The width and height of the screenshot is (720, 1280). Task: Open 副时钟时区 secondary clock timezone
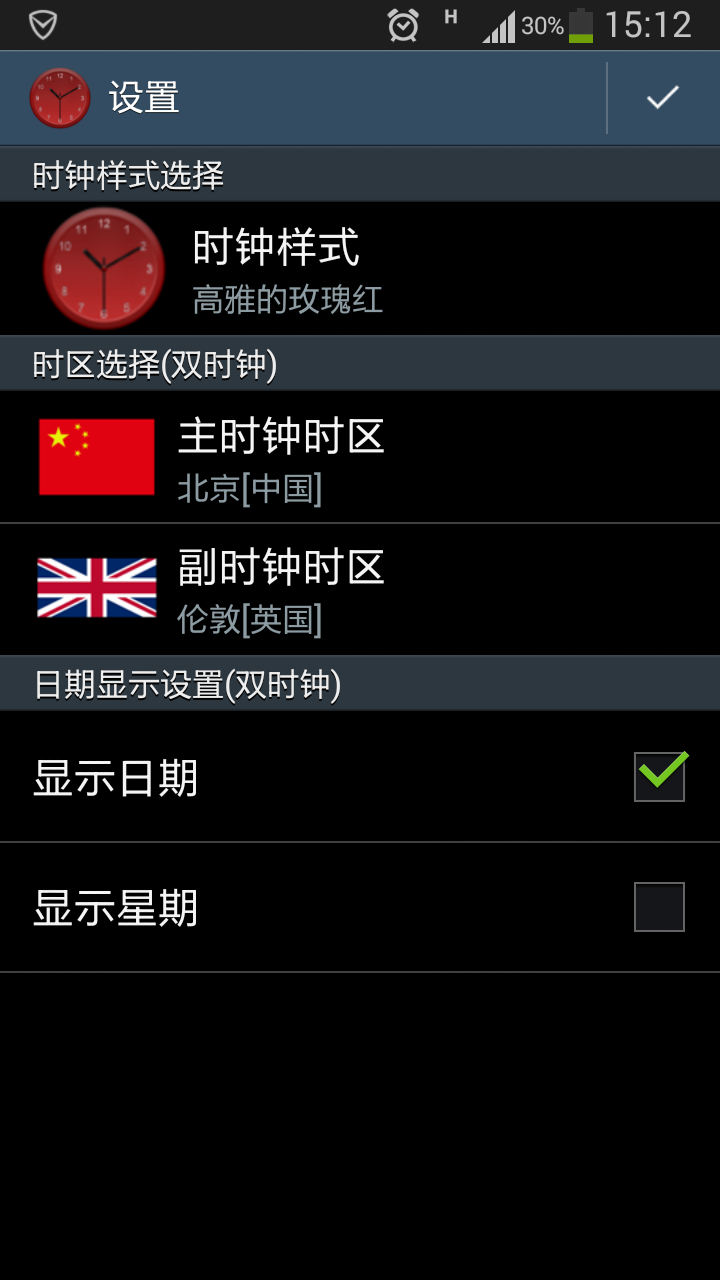pos(360,589)
